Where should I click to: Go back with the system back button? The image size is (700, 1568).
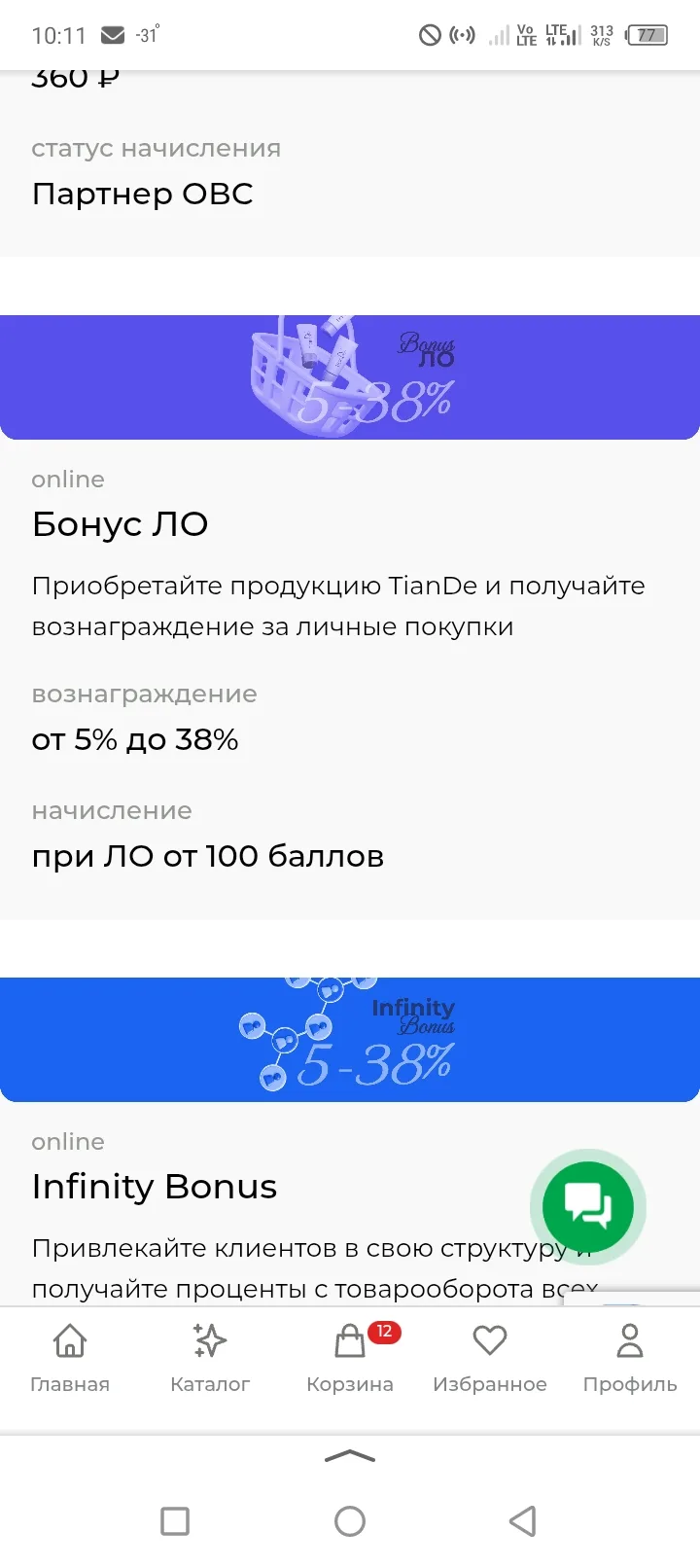coord(523,1520)
